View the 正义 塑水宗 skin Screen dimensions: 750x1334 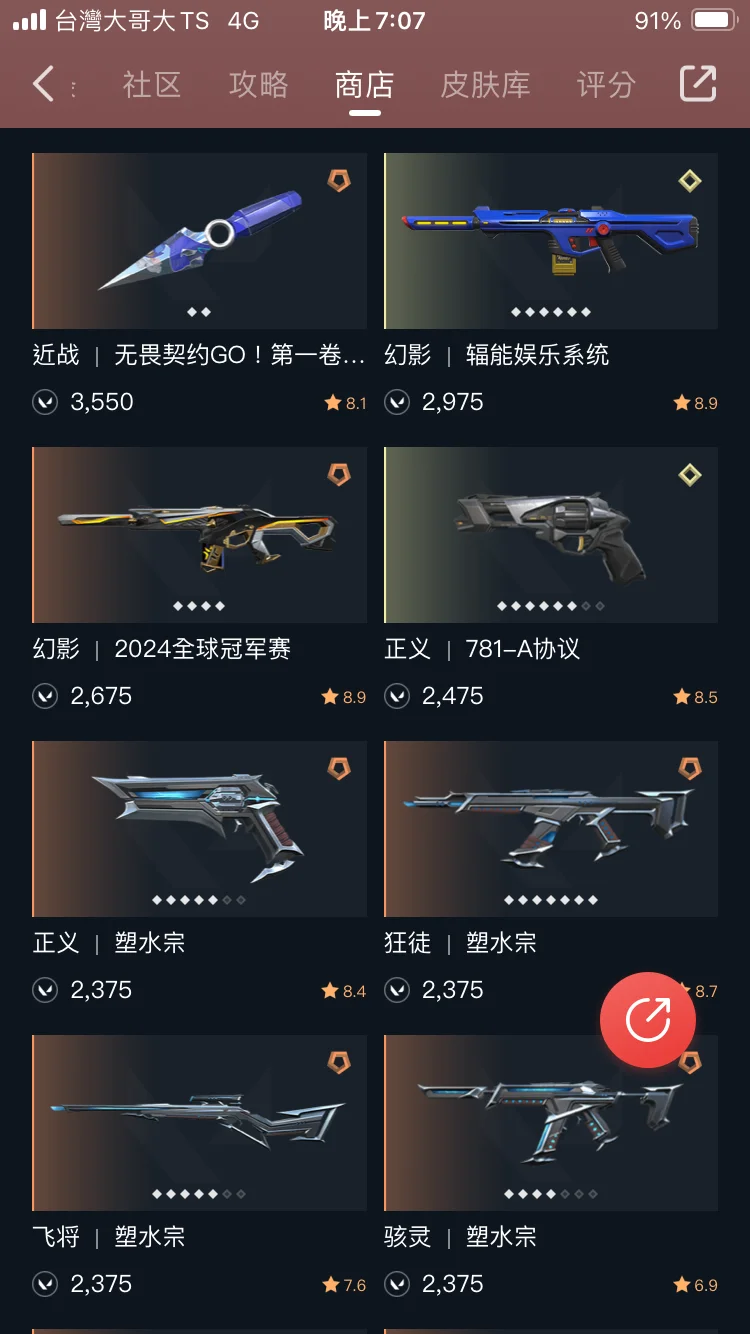pyautogui.click(x=199, y=830)
